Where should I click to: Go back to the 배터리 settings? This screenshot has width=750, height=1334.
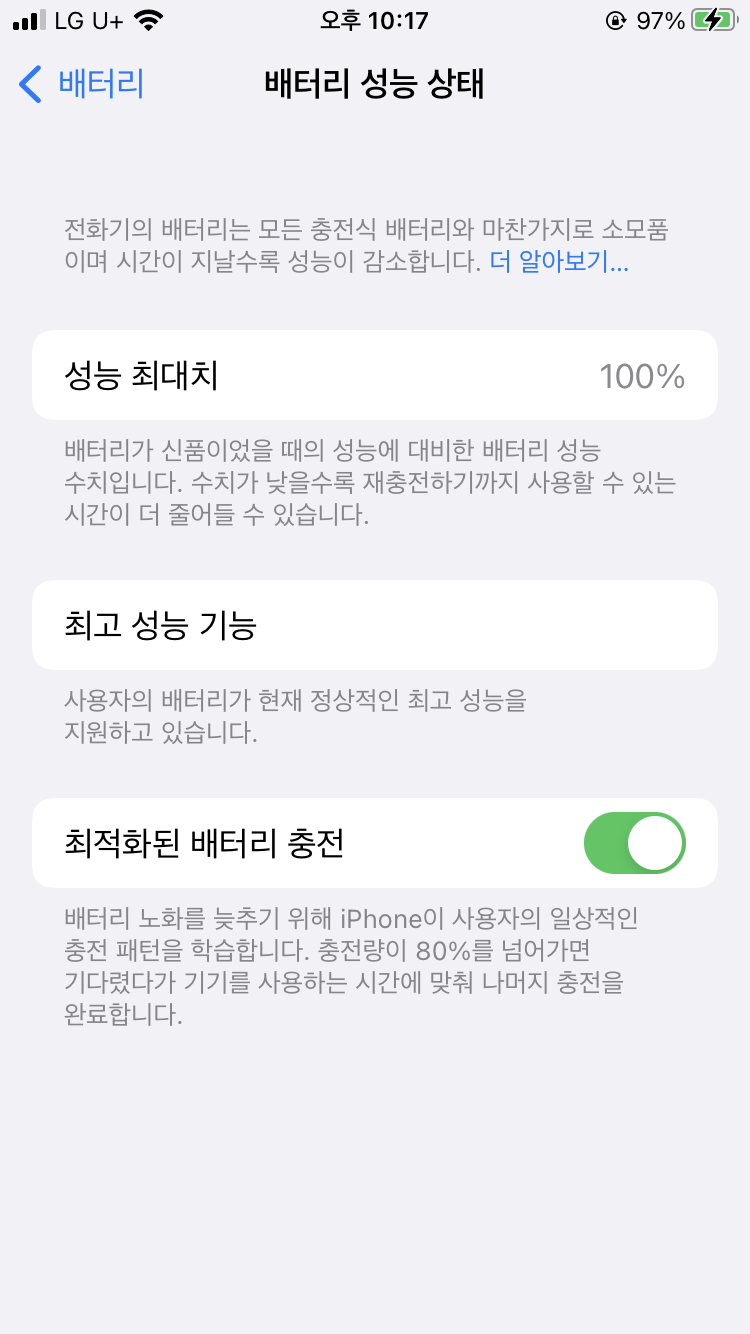(82, 84)
